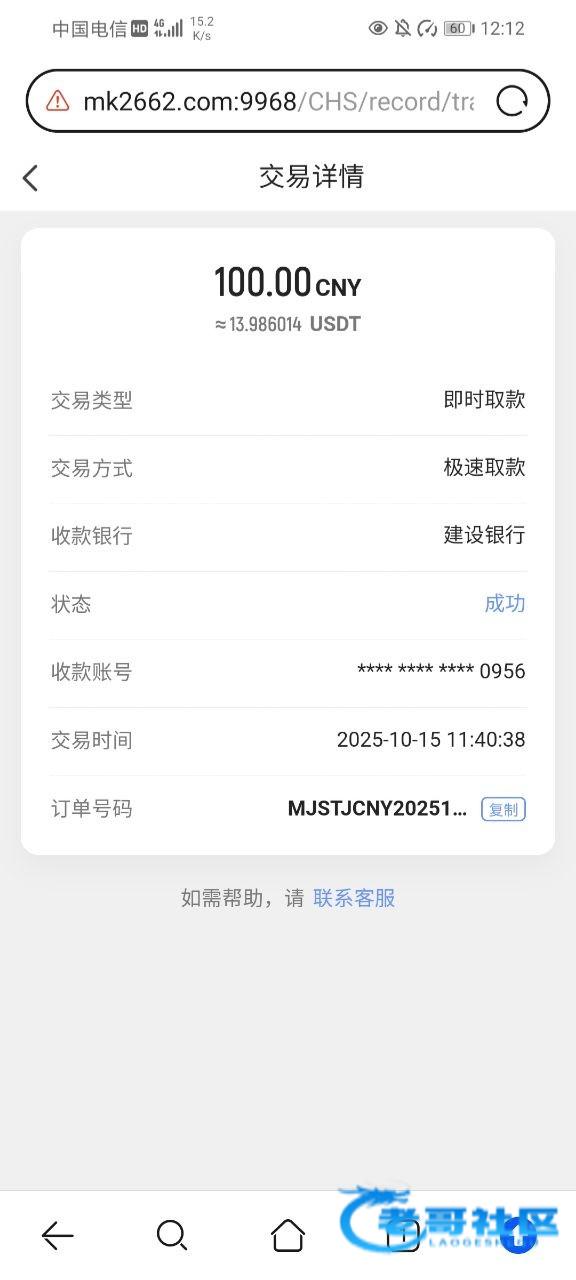Viewport: 576px width, 1280px height.
Task: Tap the browser URL address field
Action: pos(278,101)
